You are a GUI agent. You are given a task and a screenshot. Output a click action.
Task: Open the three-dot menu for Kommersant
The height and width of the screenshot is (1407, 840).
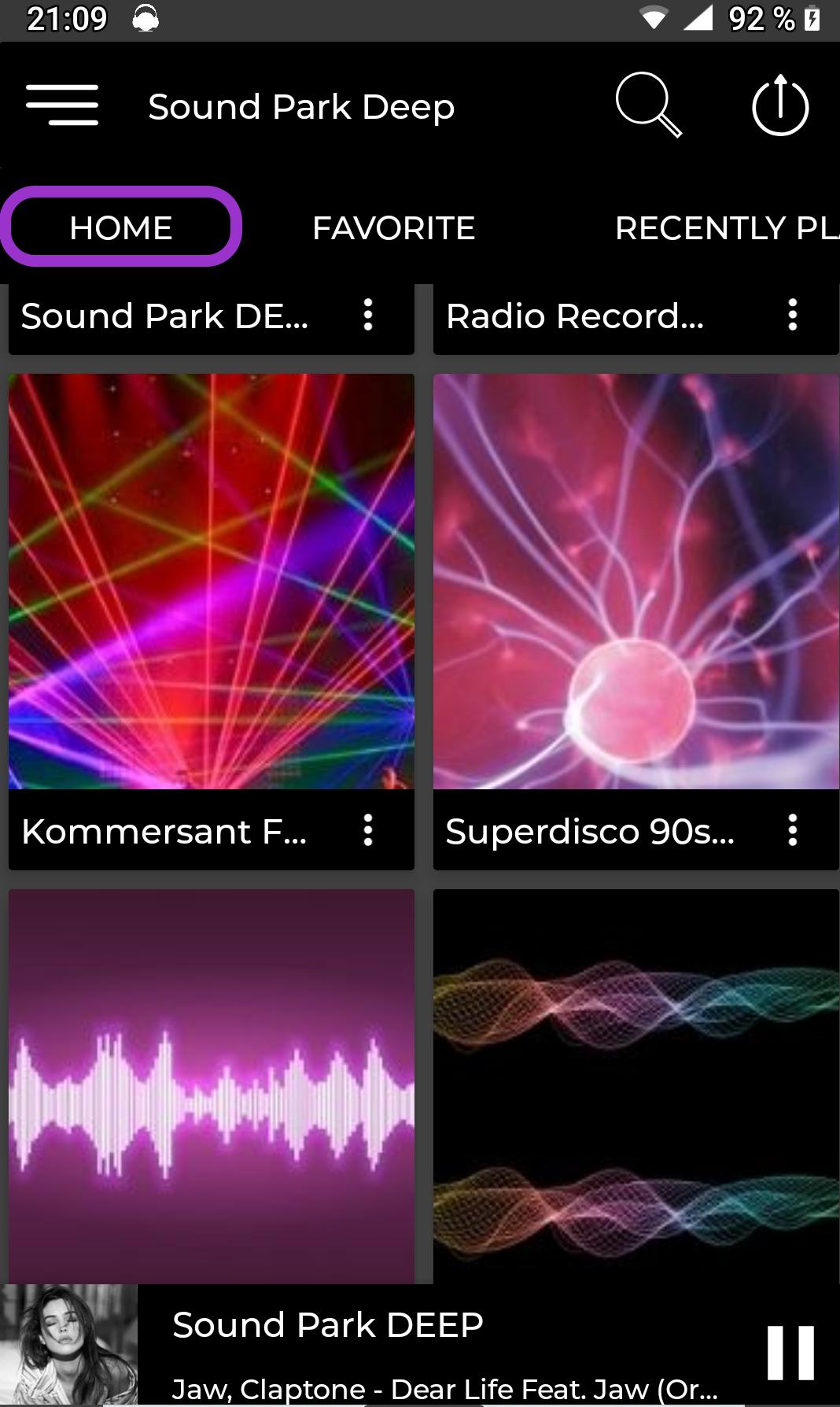coord(368,830)
